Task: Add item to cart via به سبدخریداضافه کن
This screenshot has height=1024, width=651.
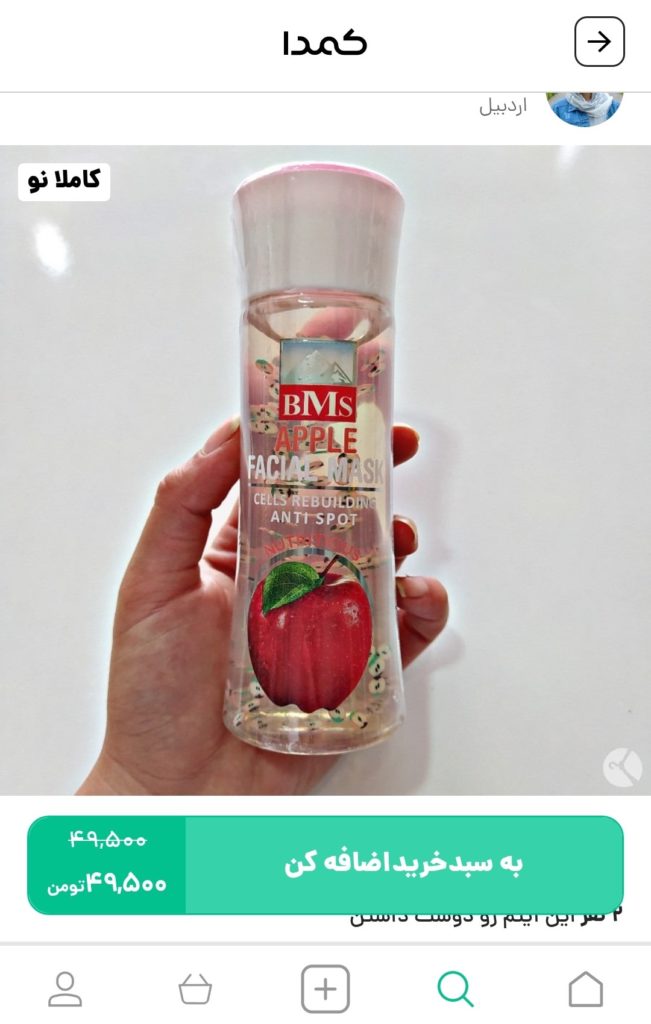Action: (403, 864)
